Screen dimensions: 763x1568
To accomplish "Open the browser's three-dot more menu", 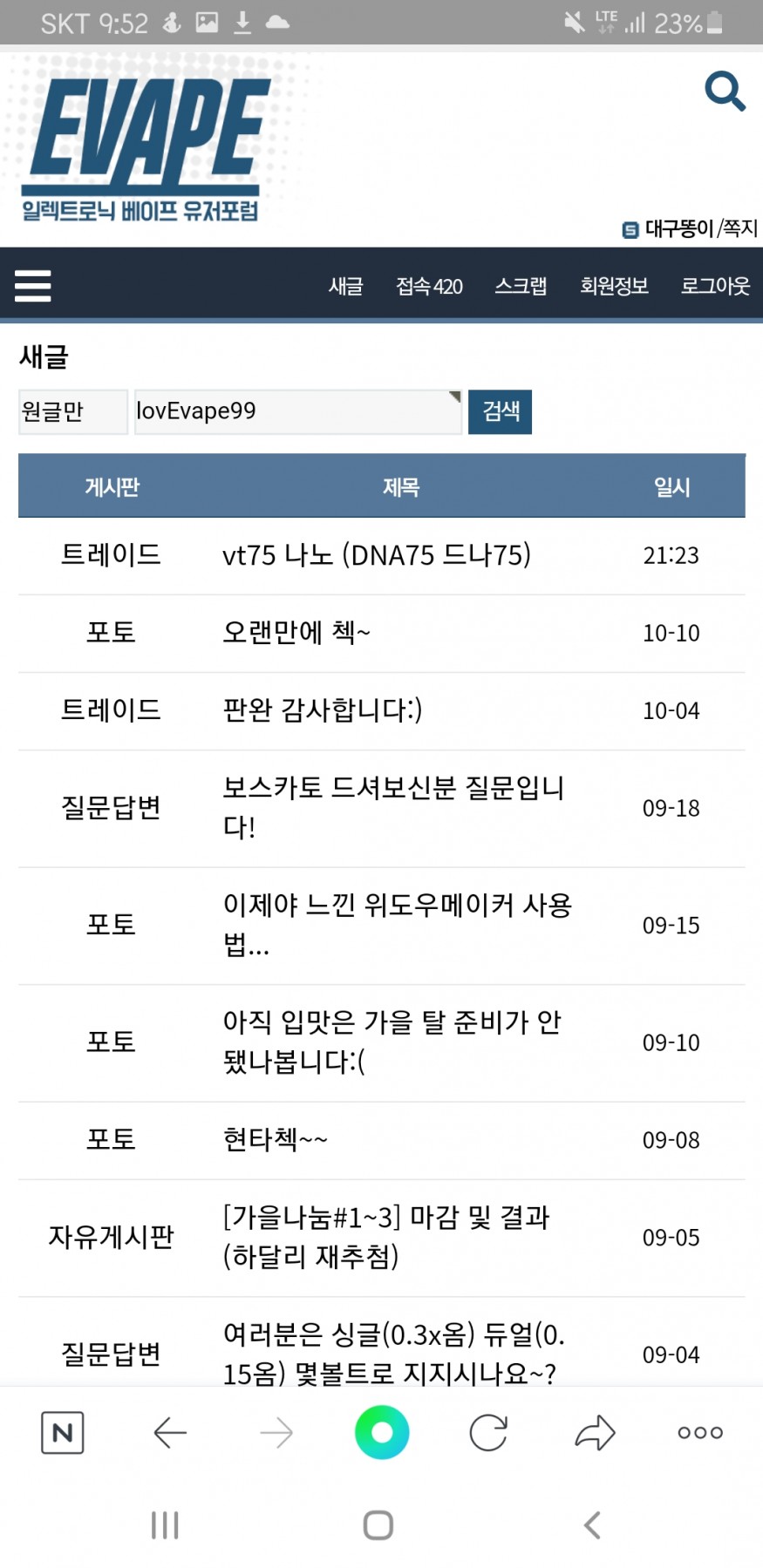I will pyautogui.click(x=700, y=1432).
